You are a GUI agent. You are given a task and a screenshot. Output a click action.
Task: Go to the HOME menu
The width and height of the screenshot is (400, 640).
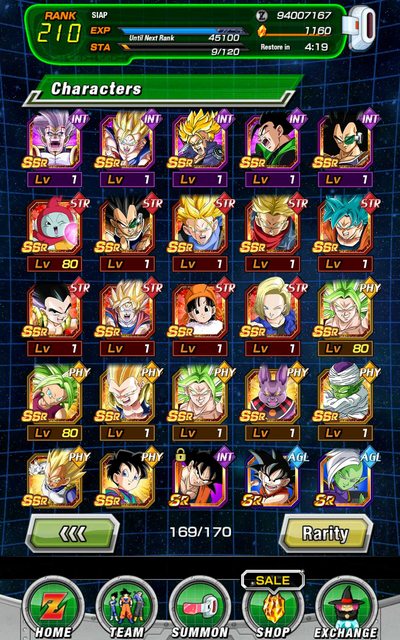pos(54,609)
